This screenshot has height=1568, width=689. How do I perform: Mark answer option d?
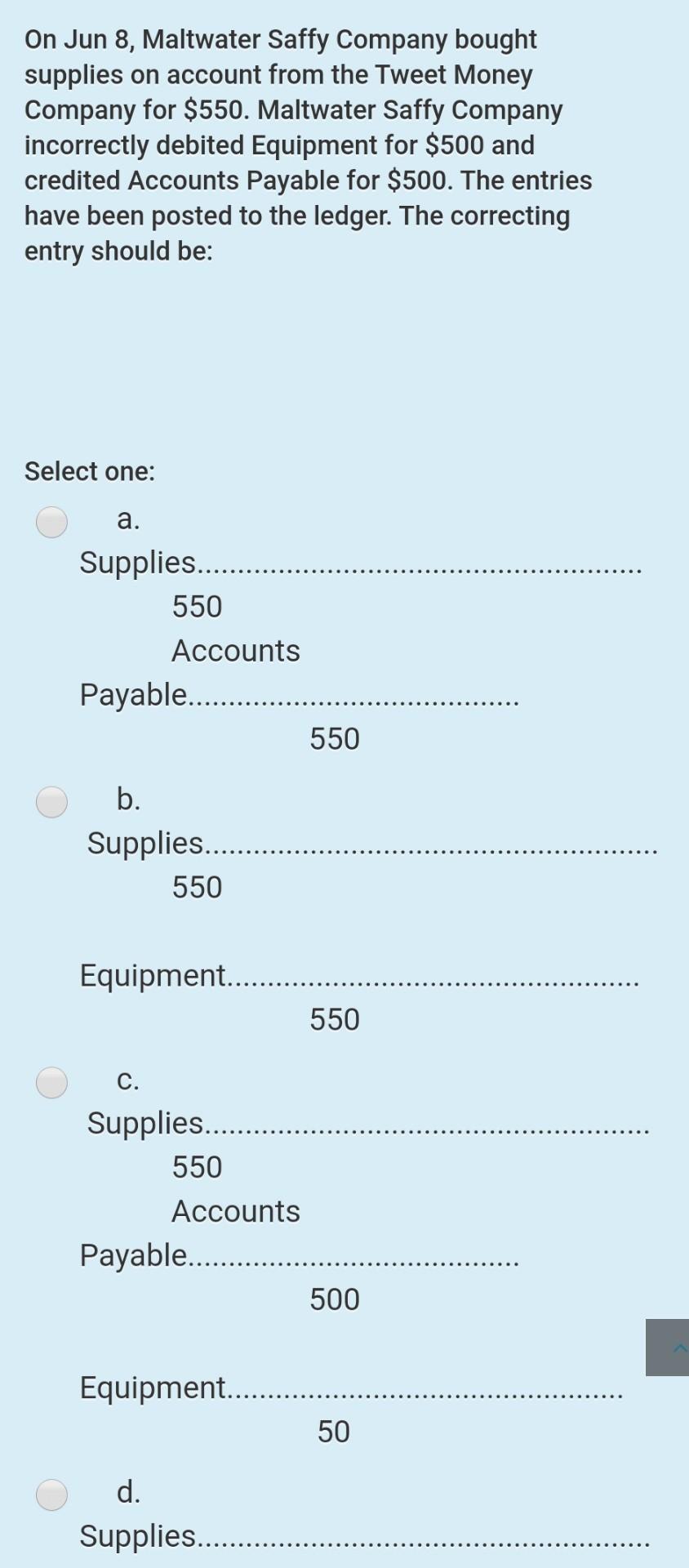pyautogui.click(x=52, y=1494)
